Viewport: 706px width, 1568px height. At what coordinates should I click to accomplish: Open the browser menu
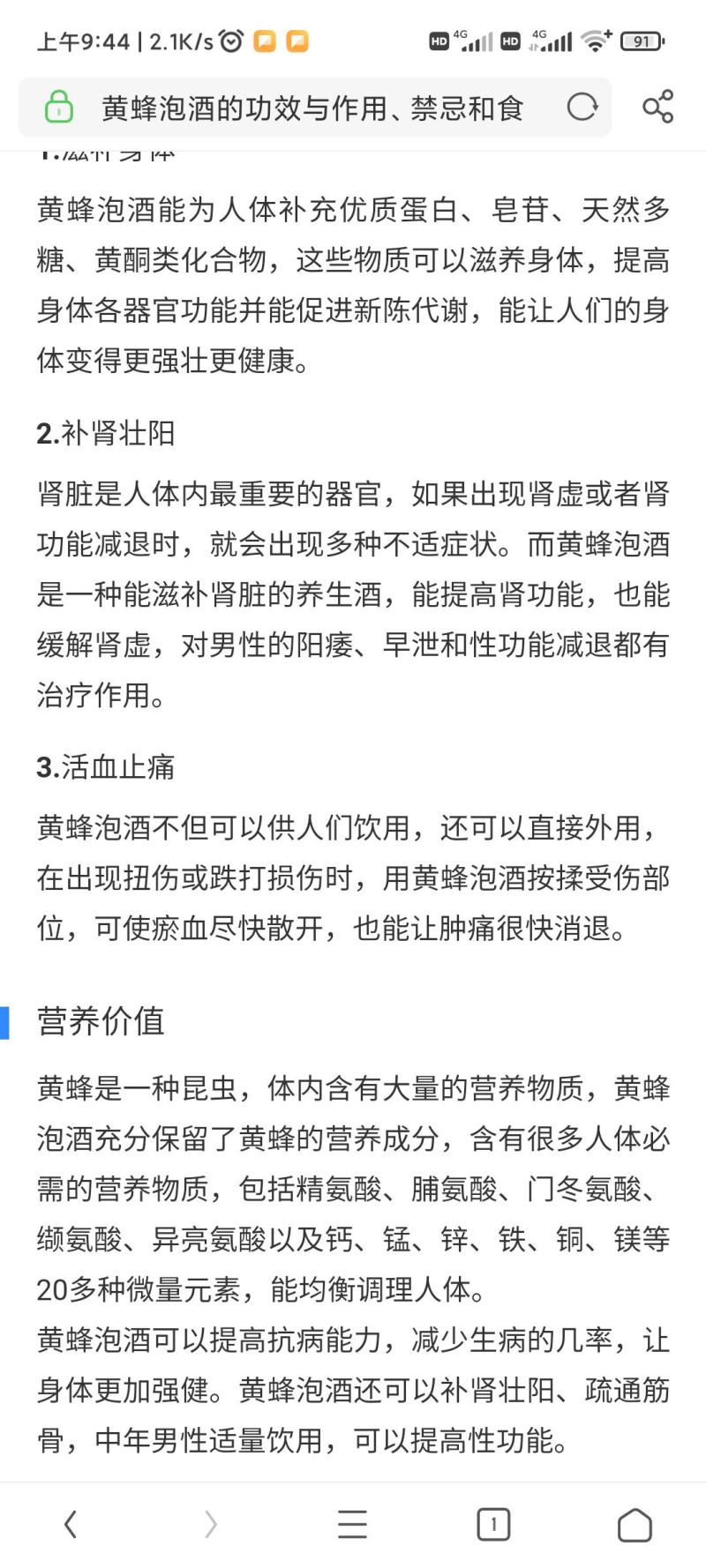[352, 1523]
